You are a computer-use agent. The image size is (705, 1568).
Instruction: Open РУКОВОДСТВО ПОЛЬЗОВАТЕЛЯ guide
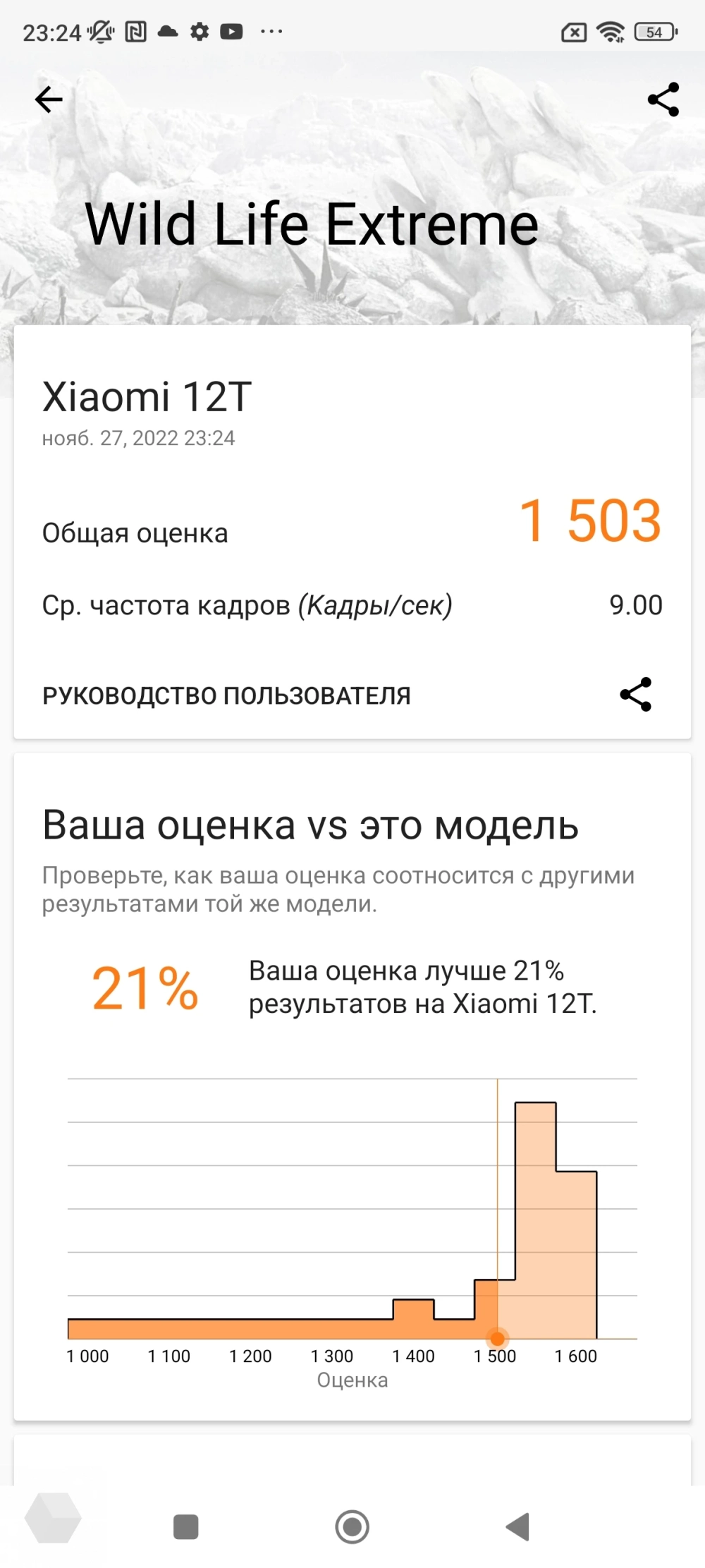(226, 695)
